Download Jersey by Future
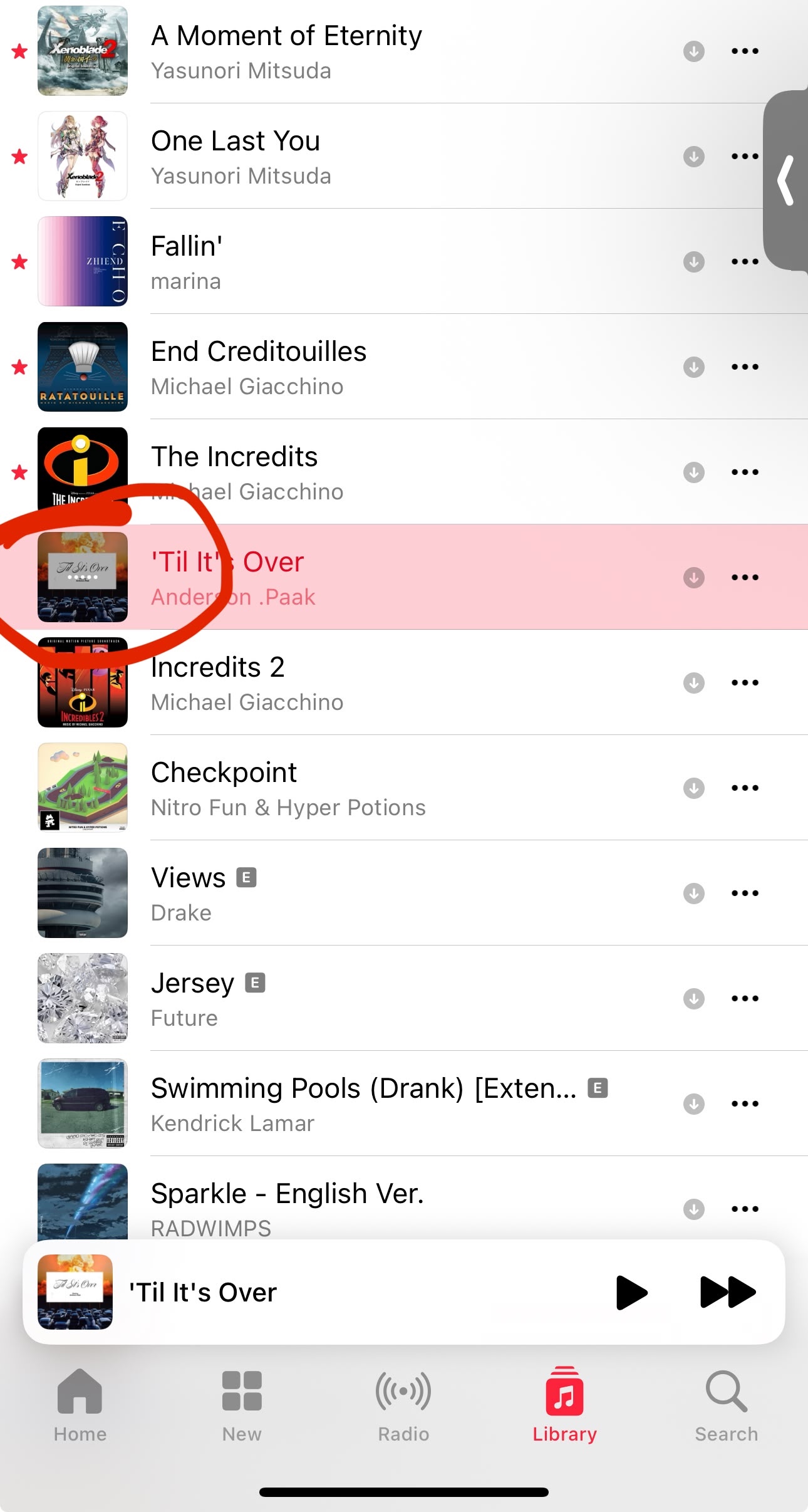The width and height of the screenshot is (808, 1512). (x=693, y=998)
